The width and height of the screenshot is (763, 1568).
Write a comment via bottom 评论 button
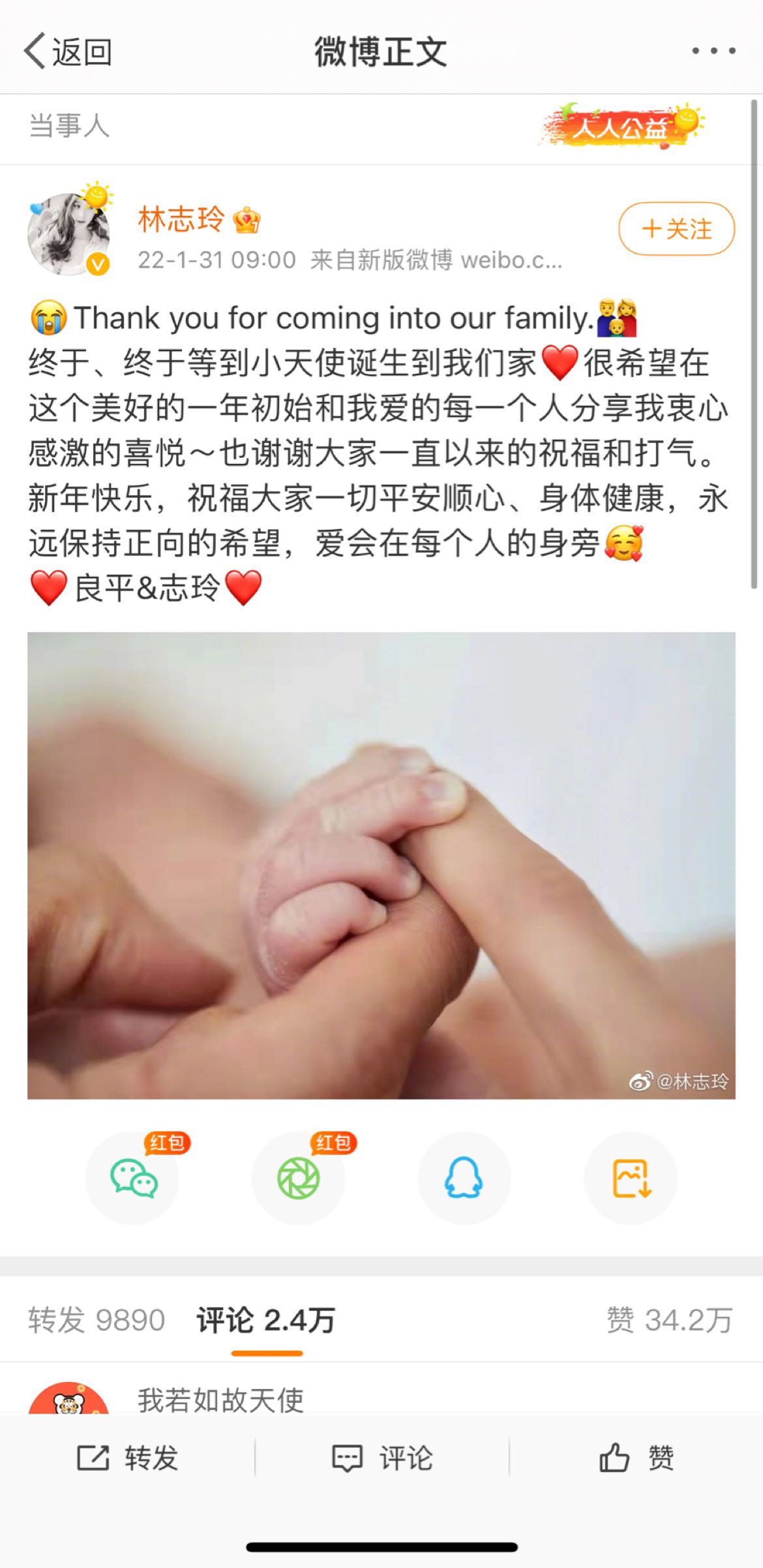[x=382, y=1458]
